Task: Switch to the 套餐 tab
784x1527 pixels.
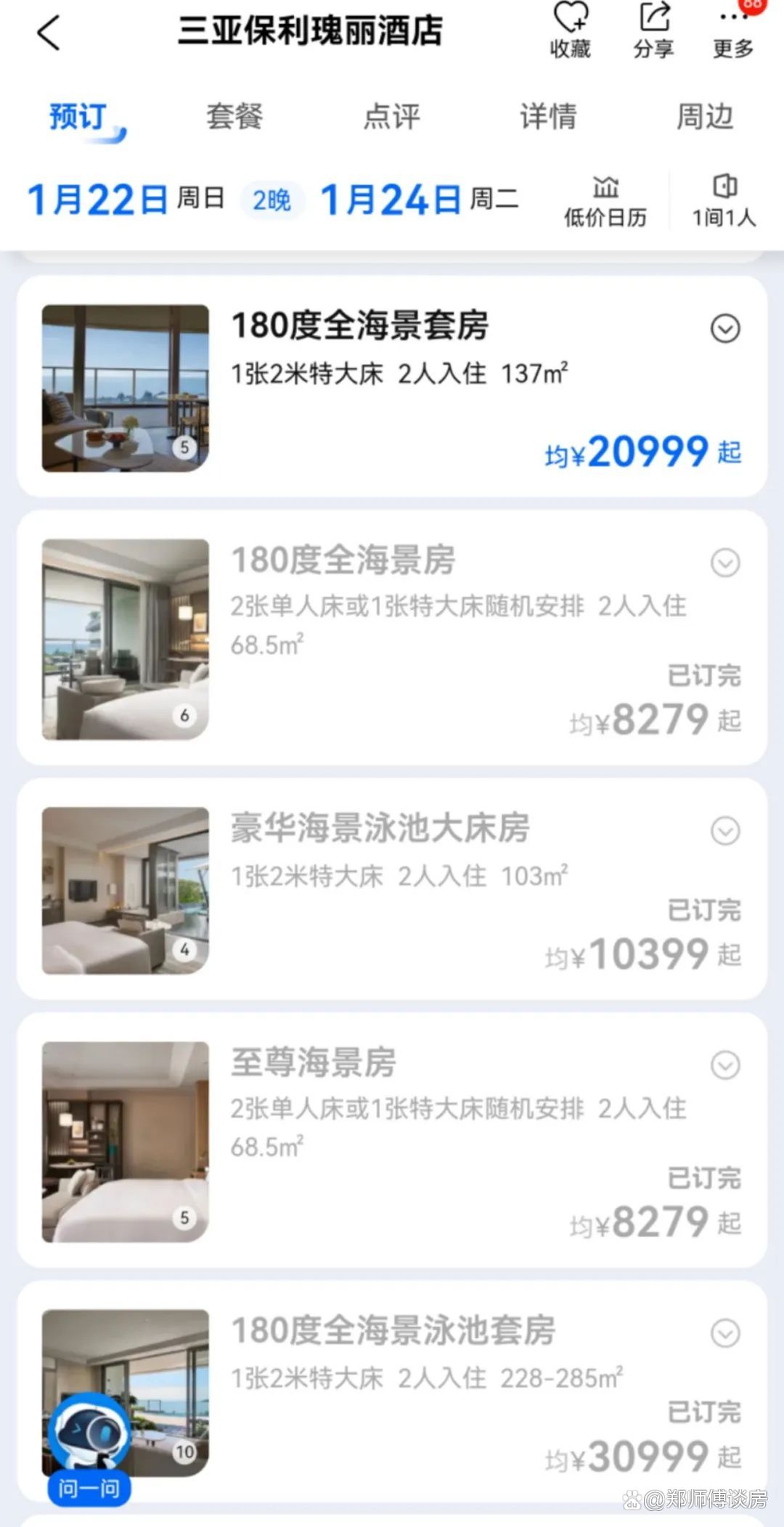Action: 234,117
